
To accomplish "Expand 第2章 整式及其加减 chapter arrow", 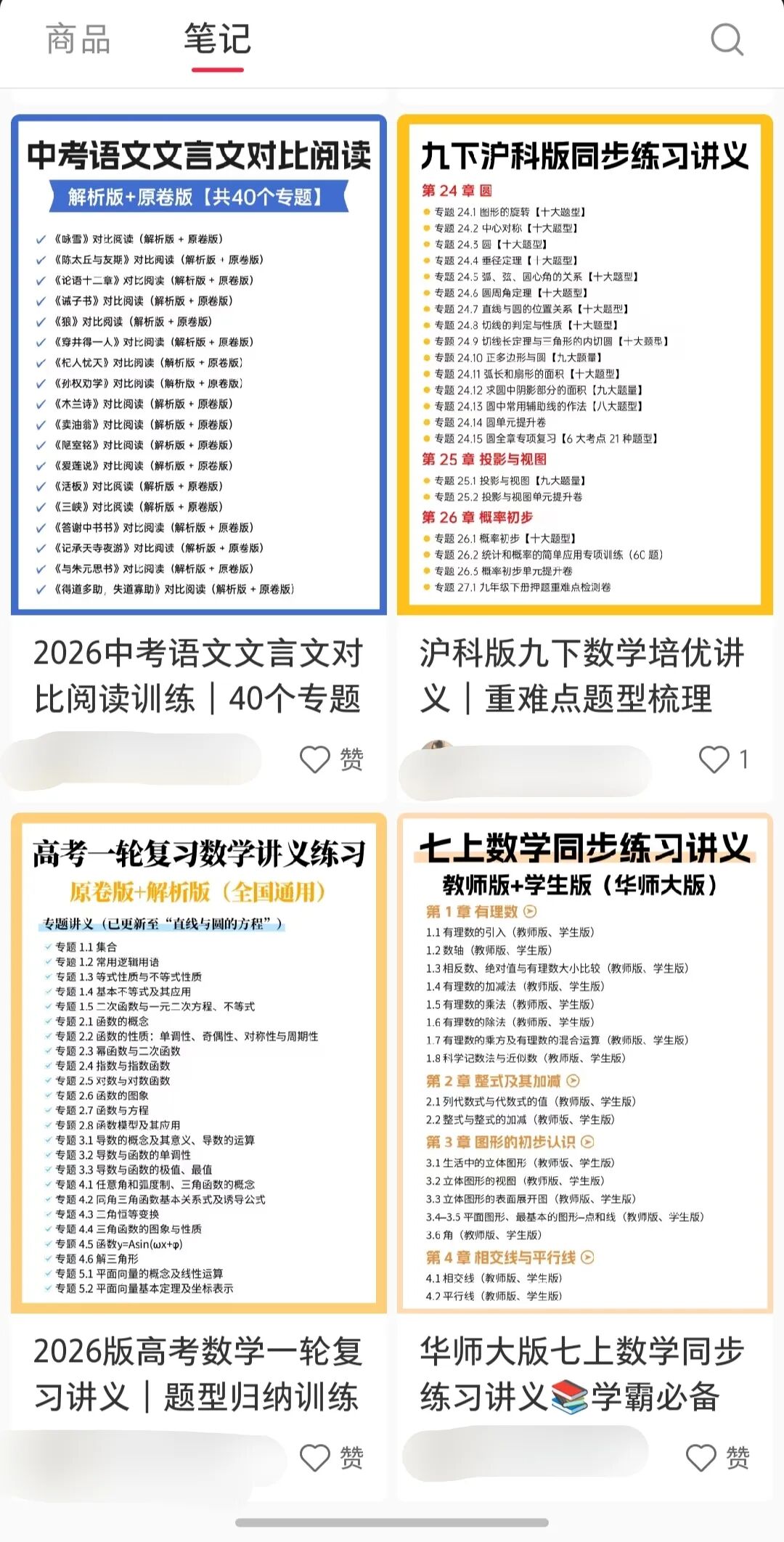I will (x=572, y=1081).
